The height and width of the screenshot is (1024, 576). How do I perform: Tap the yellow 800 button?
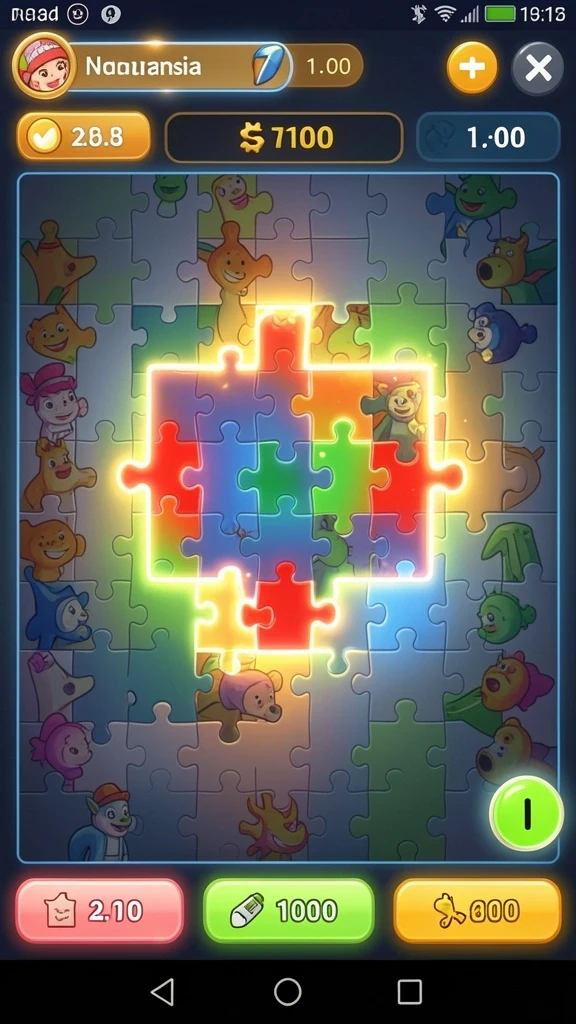tap(477, 910)
